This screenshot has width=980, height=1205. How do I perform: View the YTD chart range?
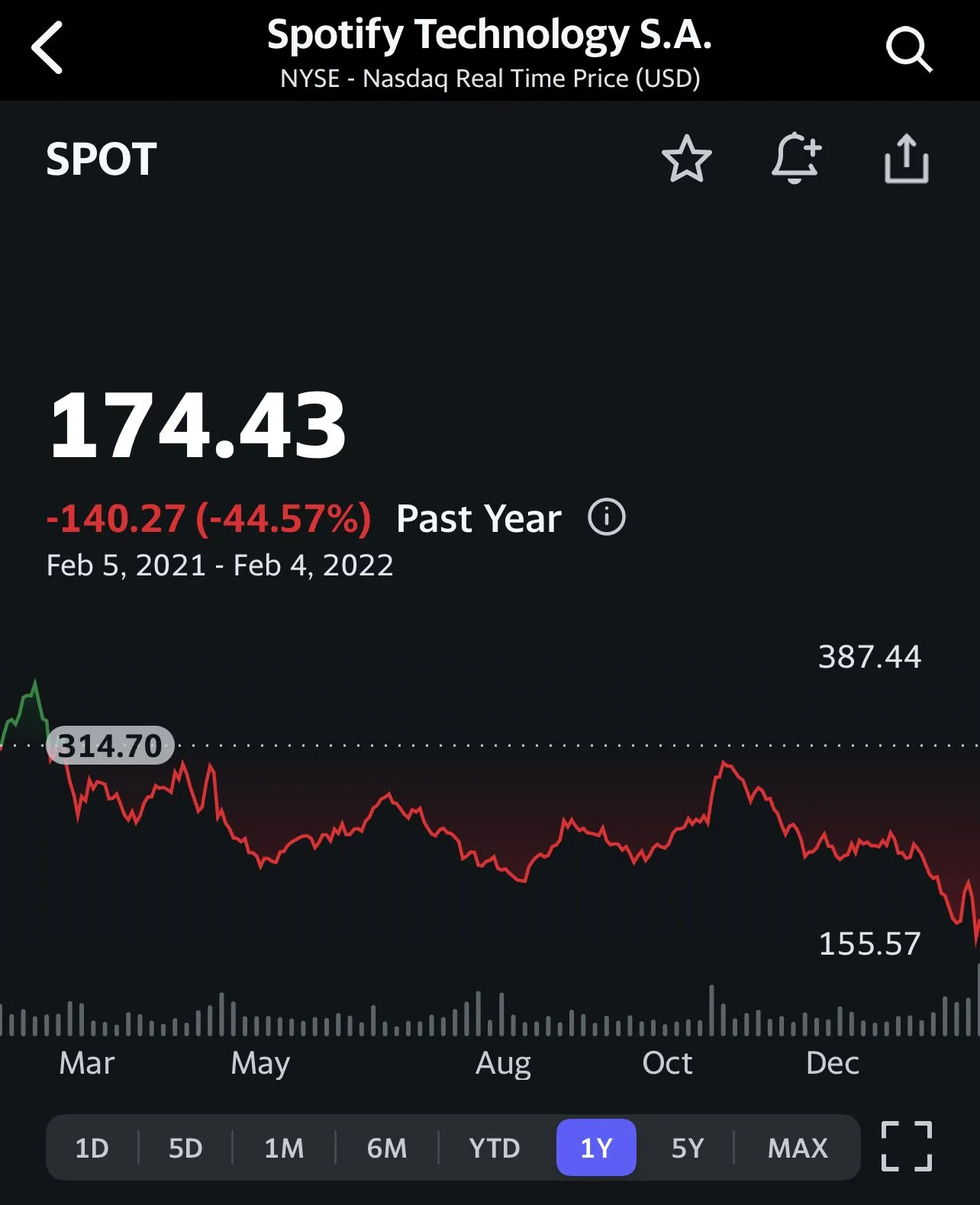pyautogui.click(x=495, y=1148)
